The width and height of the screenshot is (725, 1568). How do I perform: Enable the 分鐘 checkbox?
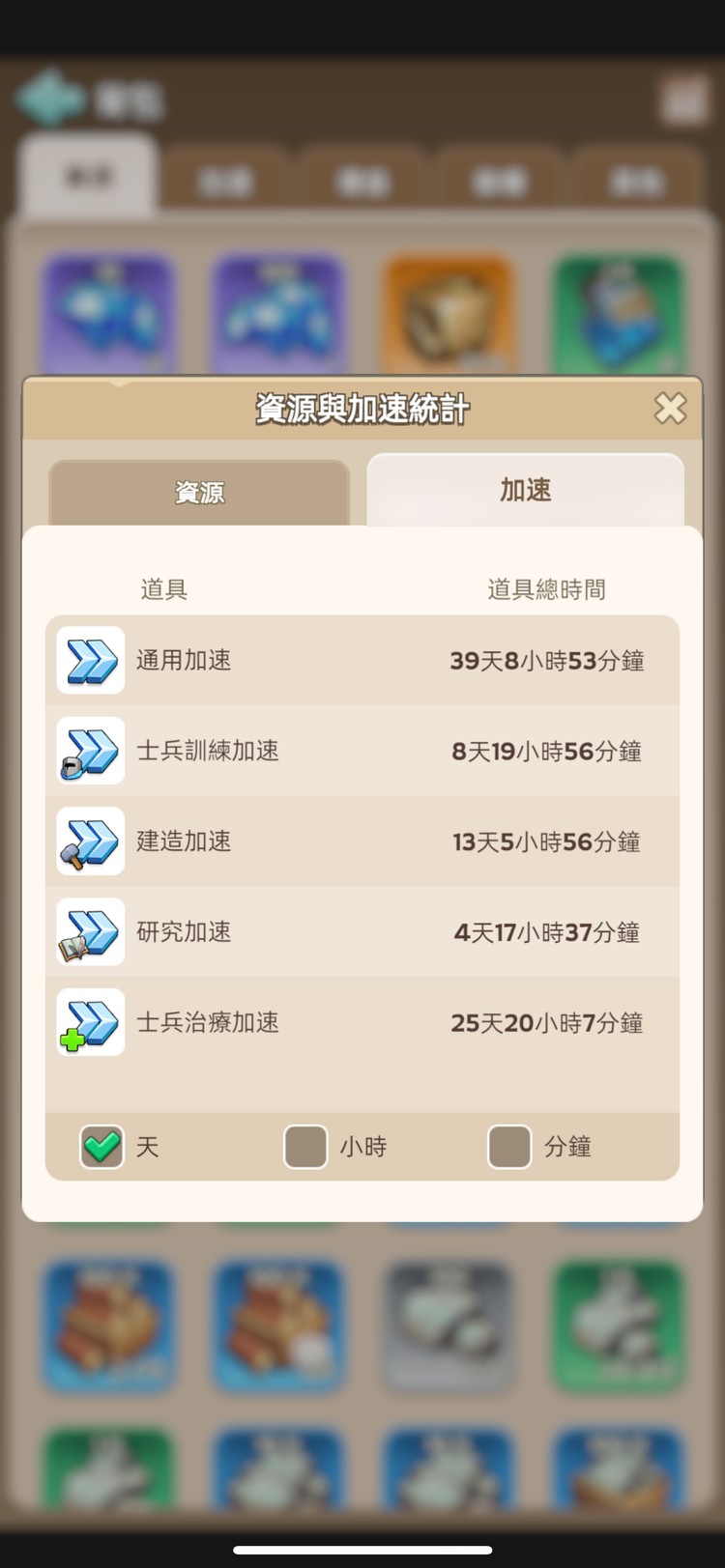pyautogui.click(x=509, y=1147)
